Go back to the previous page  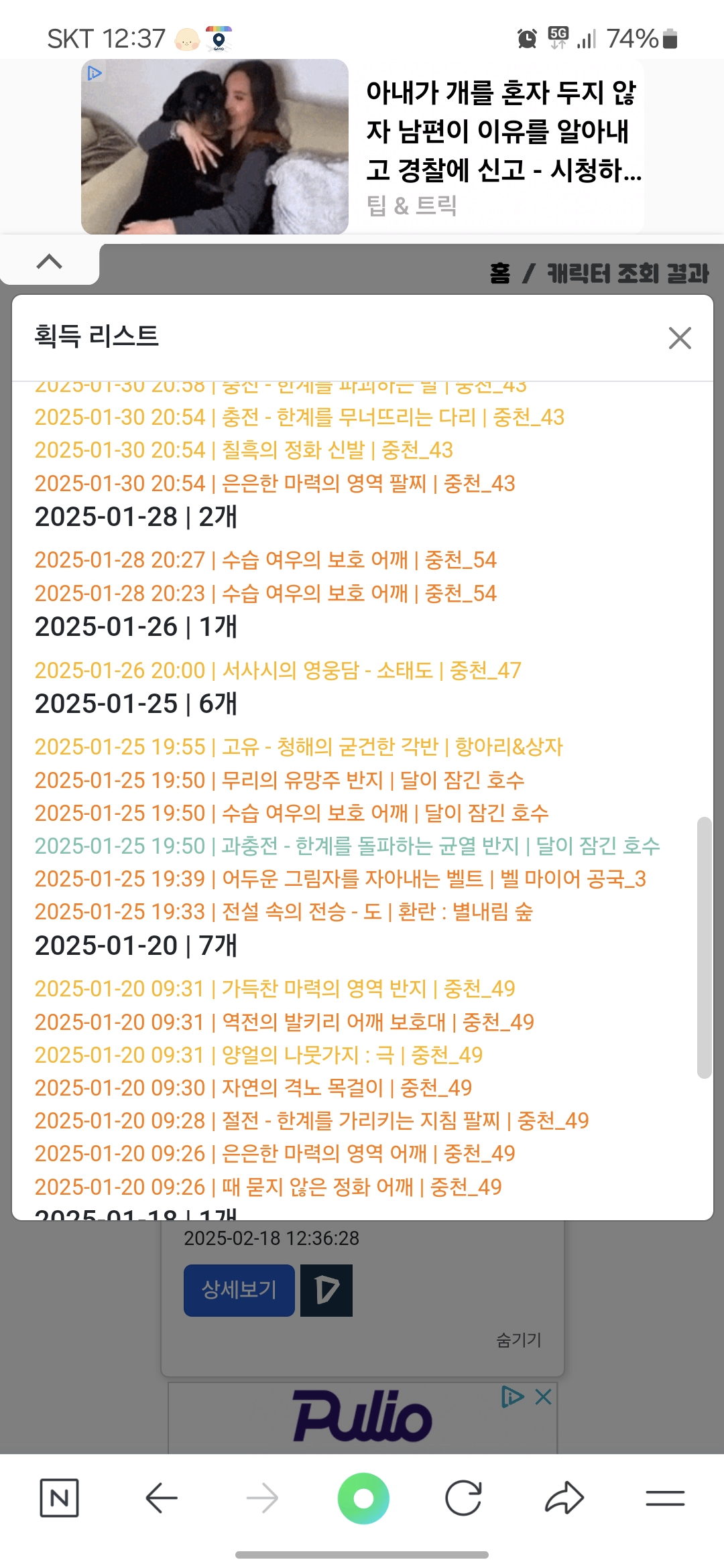click(162, 1498)
